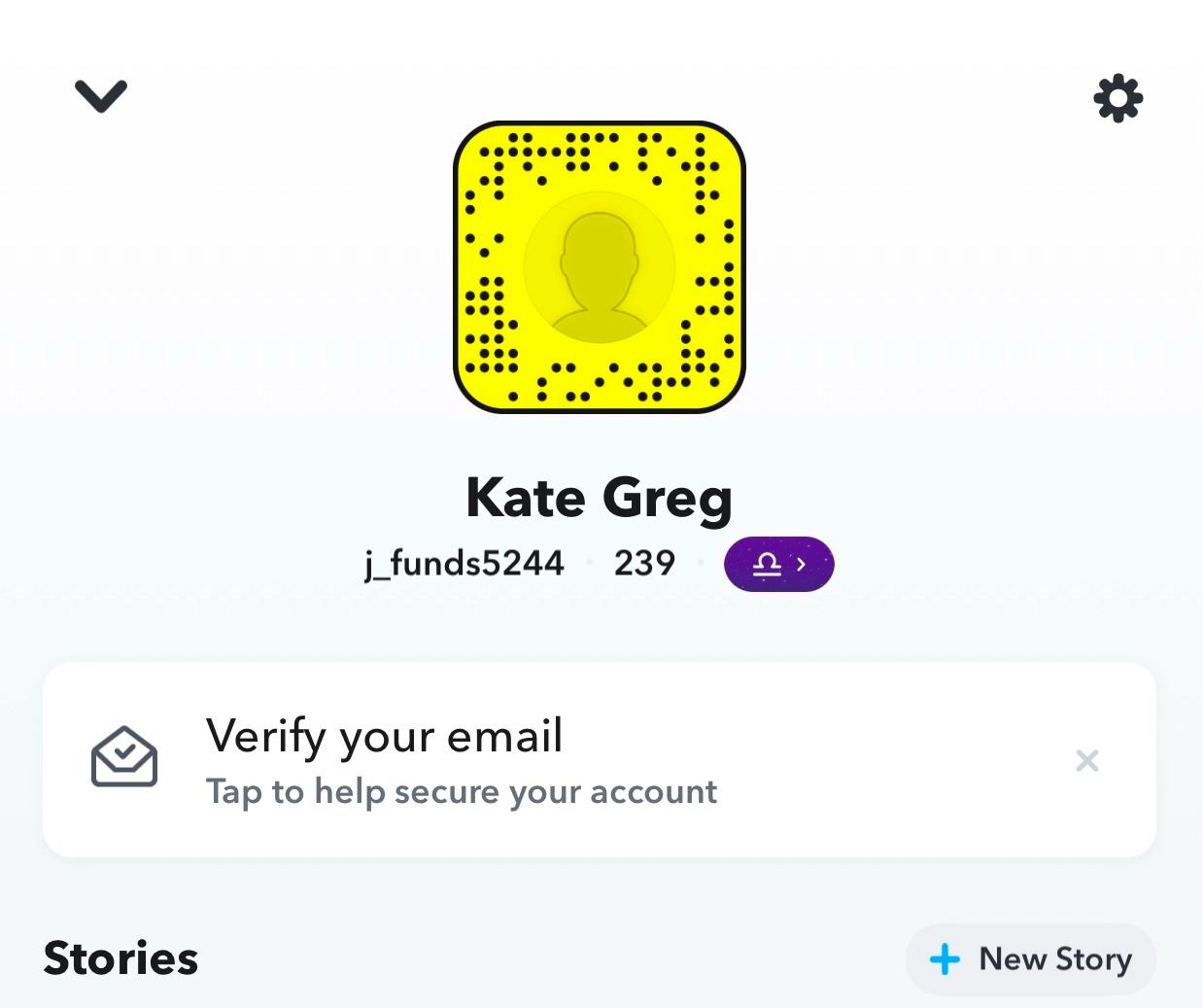Open settings gear icon
Viewport: 1203px width, 1008px height.
tap(1117, 98)
